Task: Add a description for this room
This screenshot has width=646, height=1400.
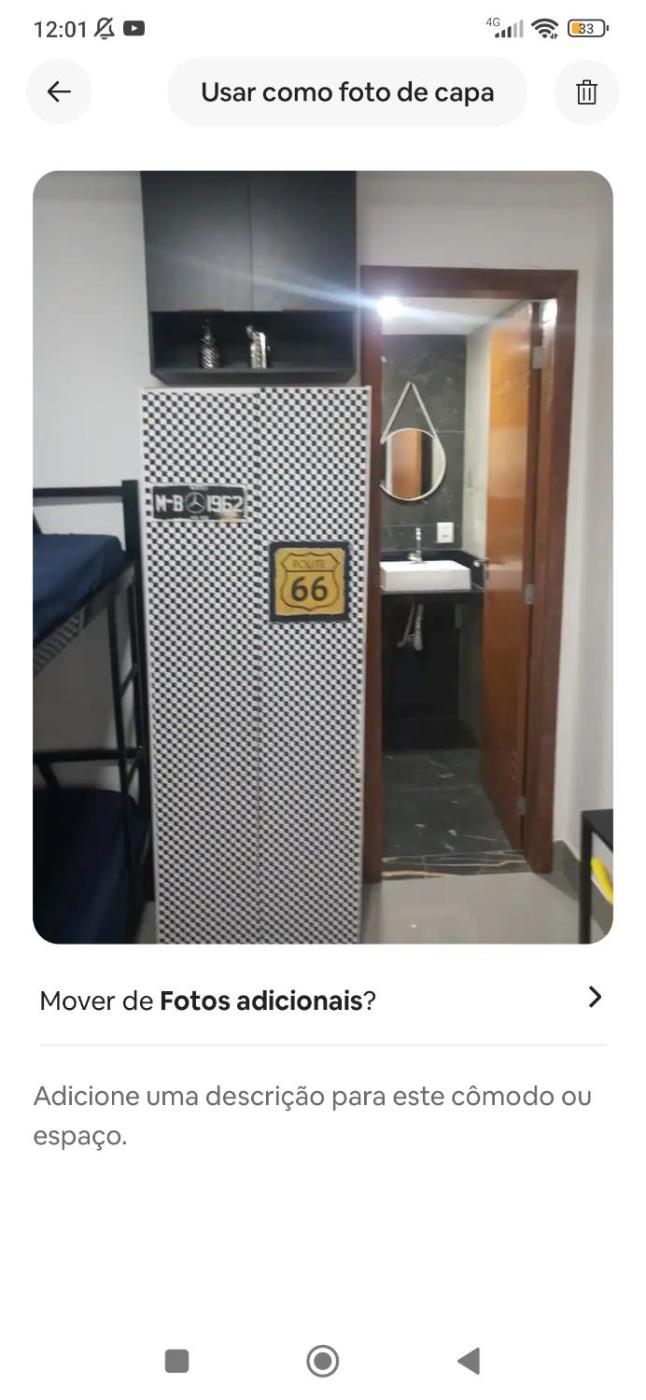Action: click(312, 1115)
